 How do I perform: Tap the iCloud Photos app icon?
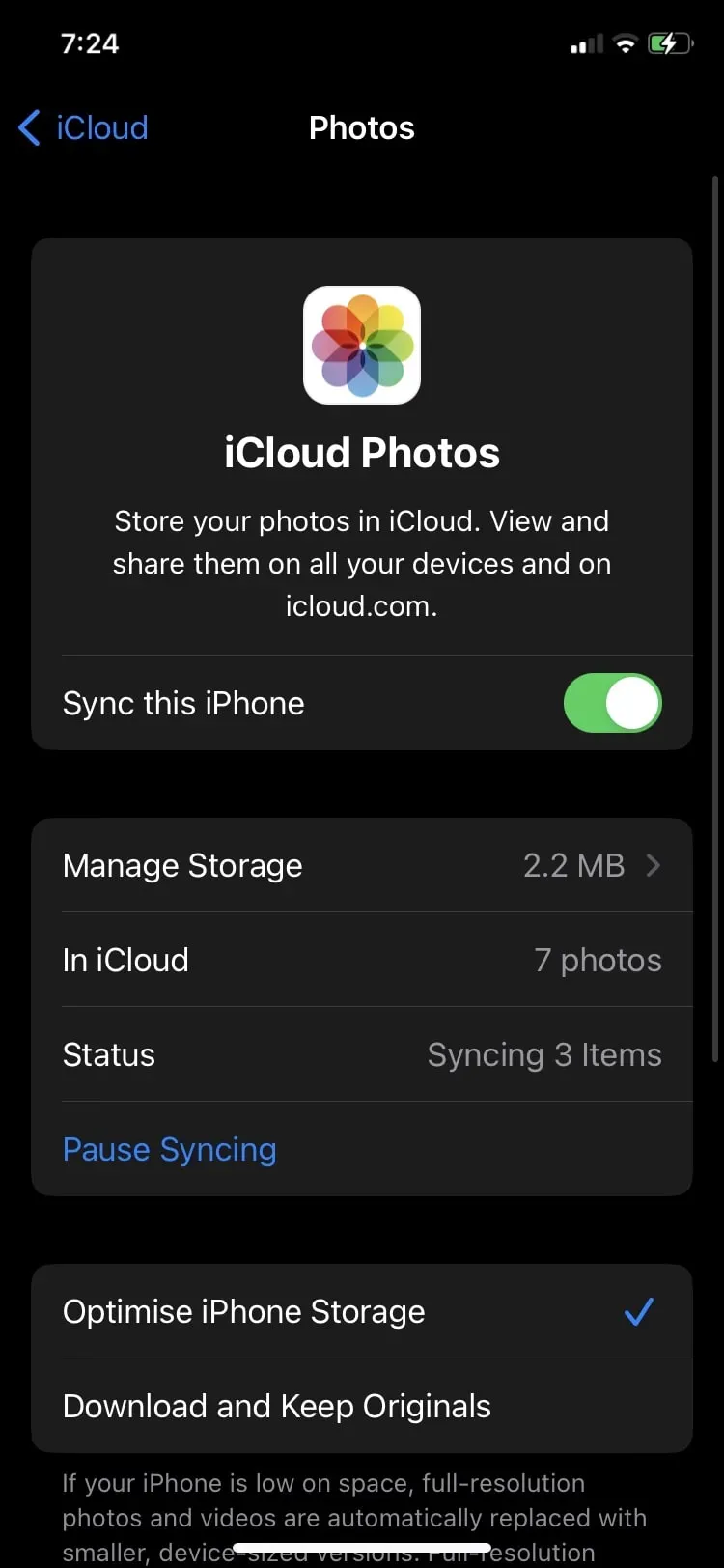tap(362, 345)
